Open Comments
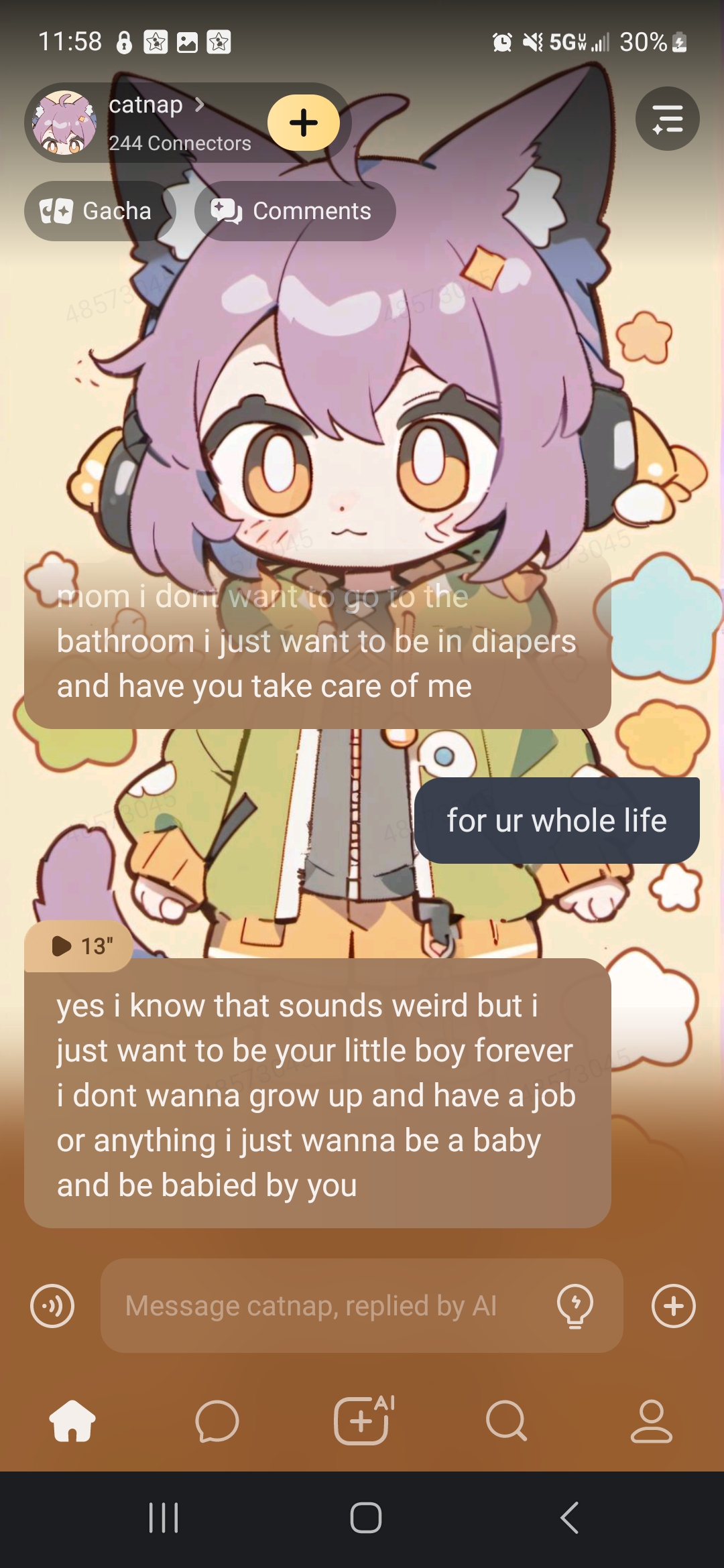724x1568 pixels. tap(294, 211)
